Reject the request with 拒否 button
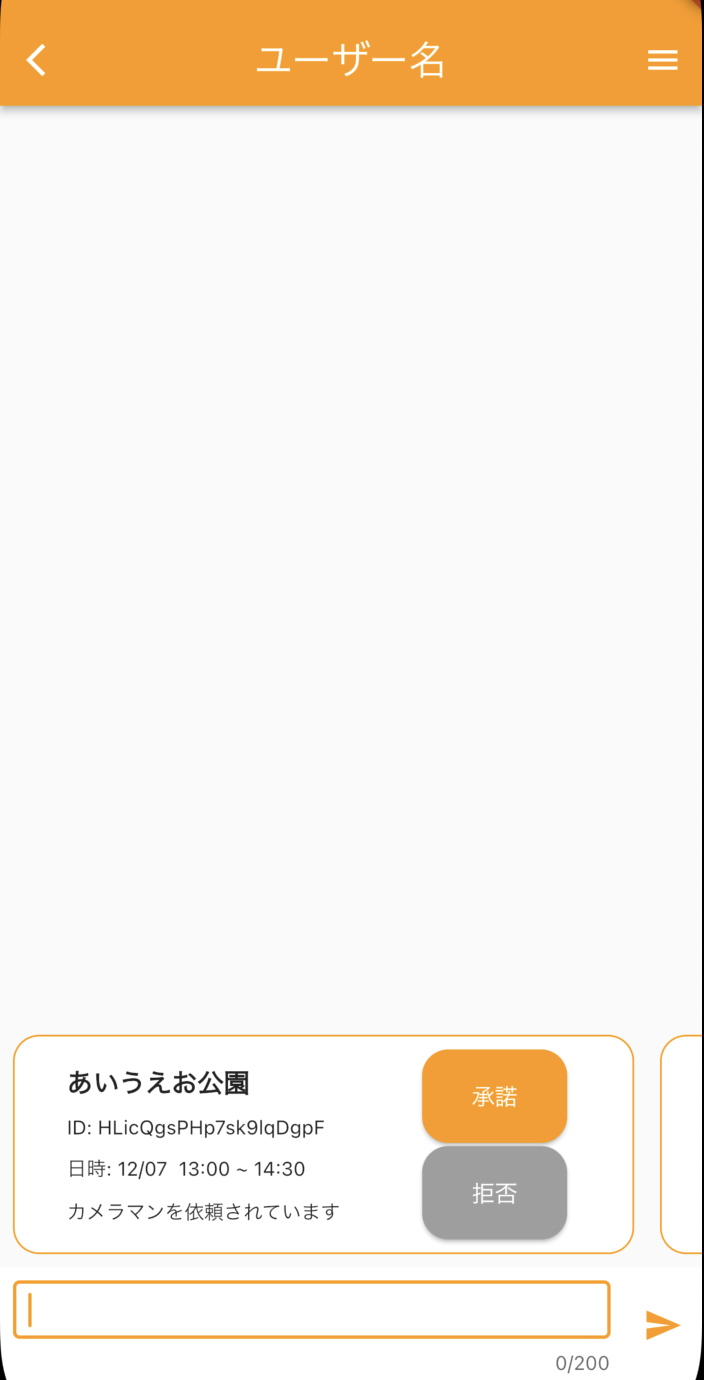Viewport: 704px width, 1380px height. 494,1193
